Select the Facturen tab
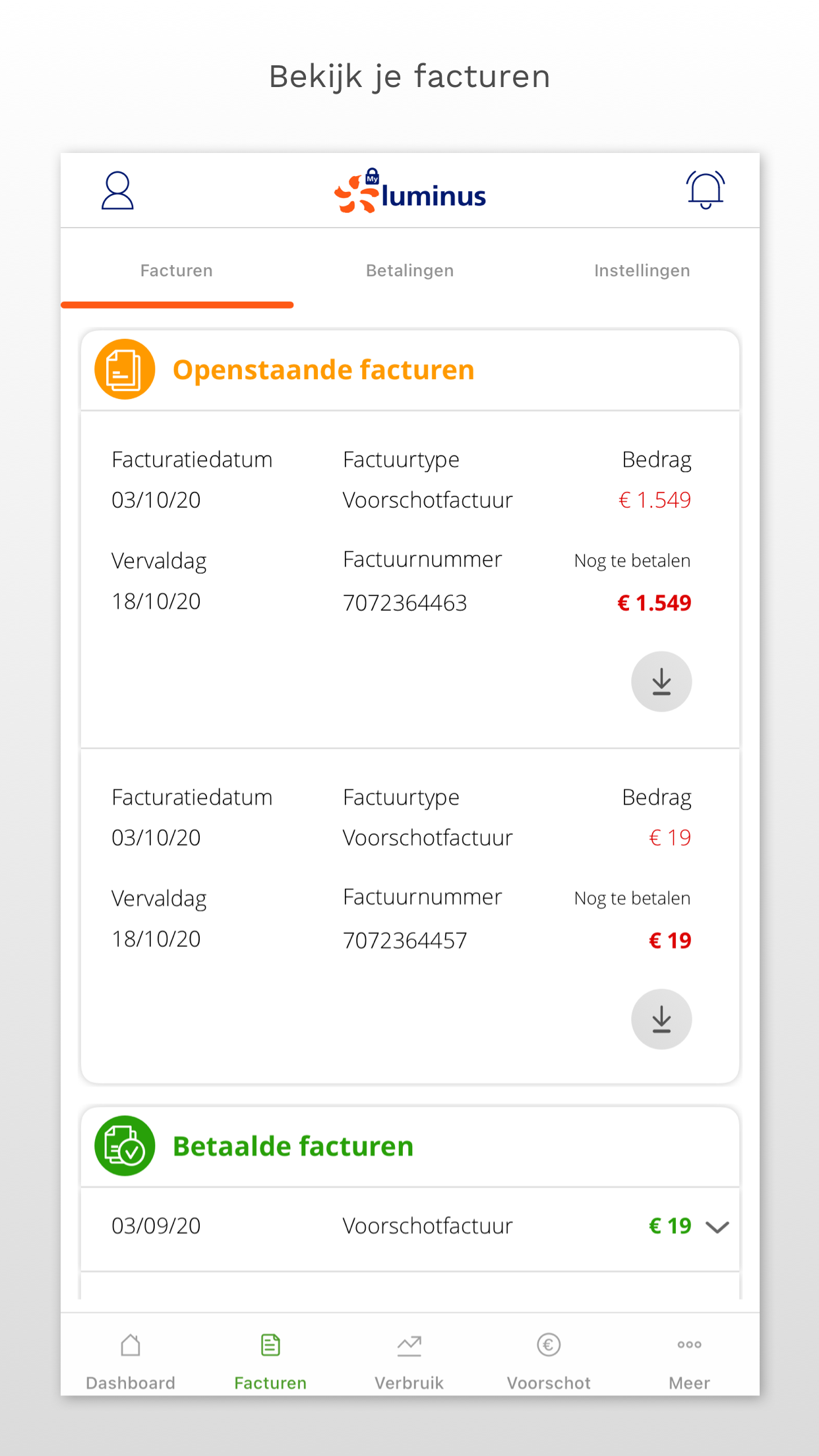 176,270
